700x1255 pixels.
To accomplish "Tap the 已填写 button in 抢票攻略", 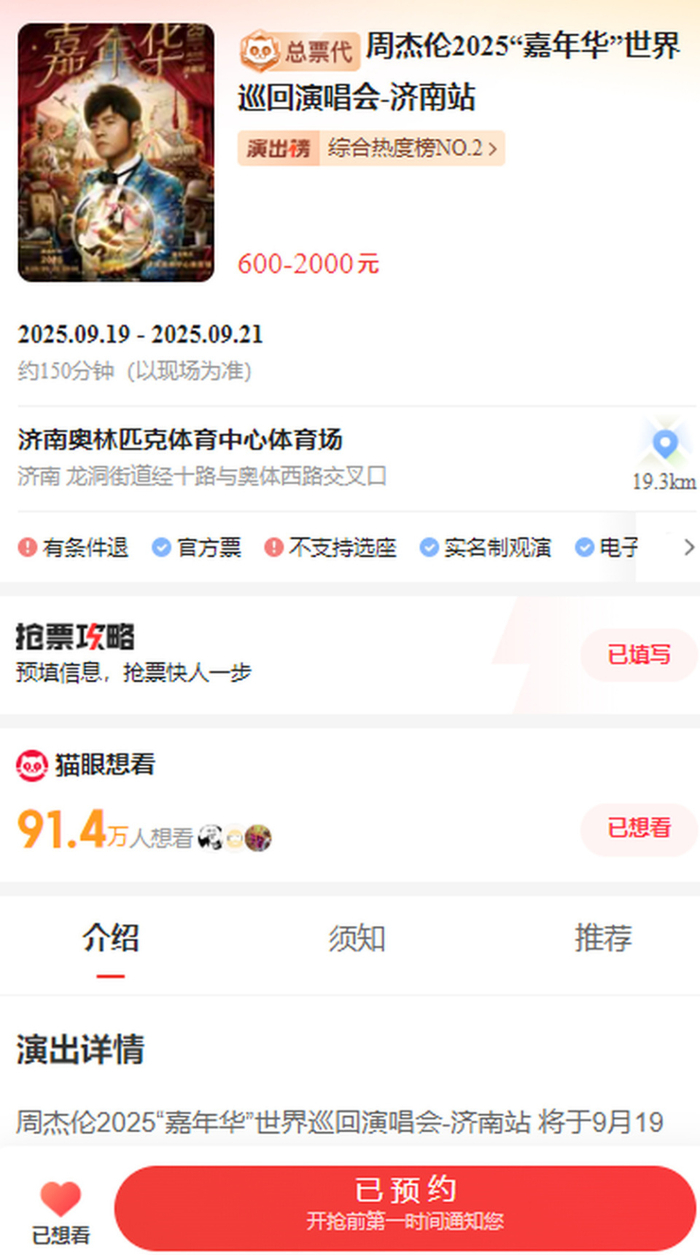I will pos(639,655).
